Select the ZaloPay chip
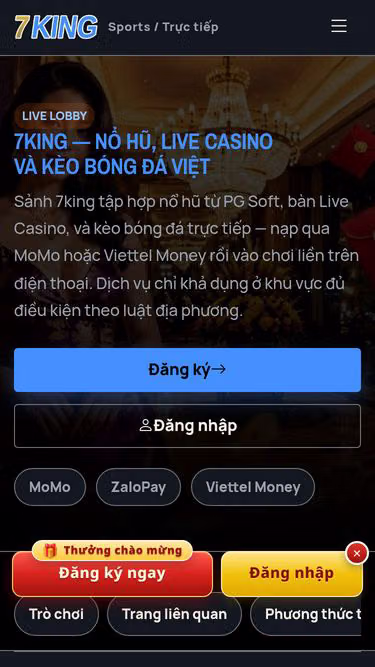The width and height of the screenshot is (375, 667). (x=138, y=487)
